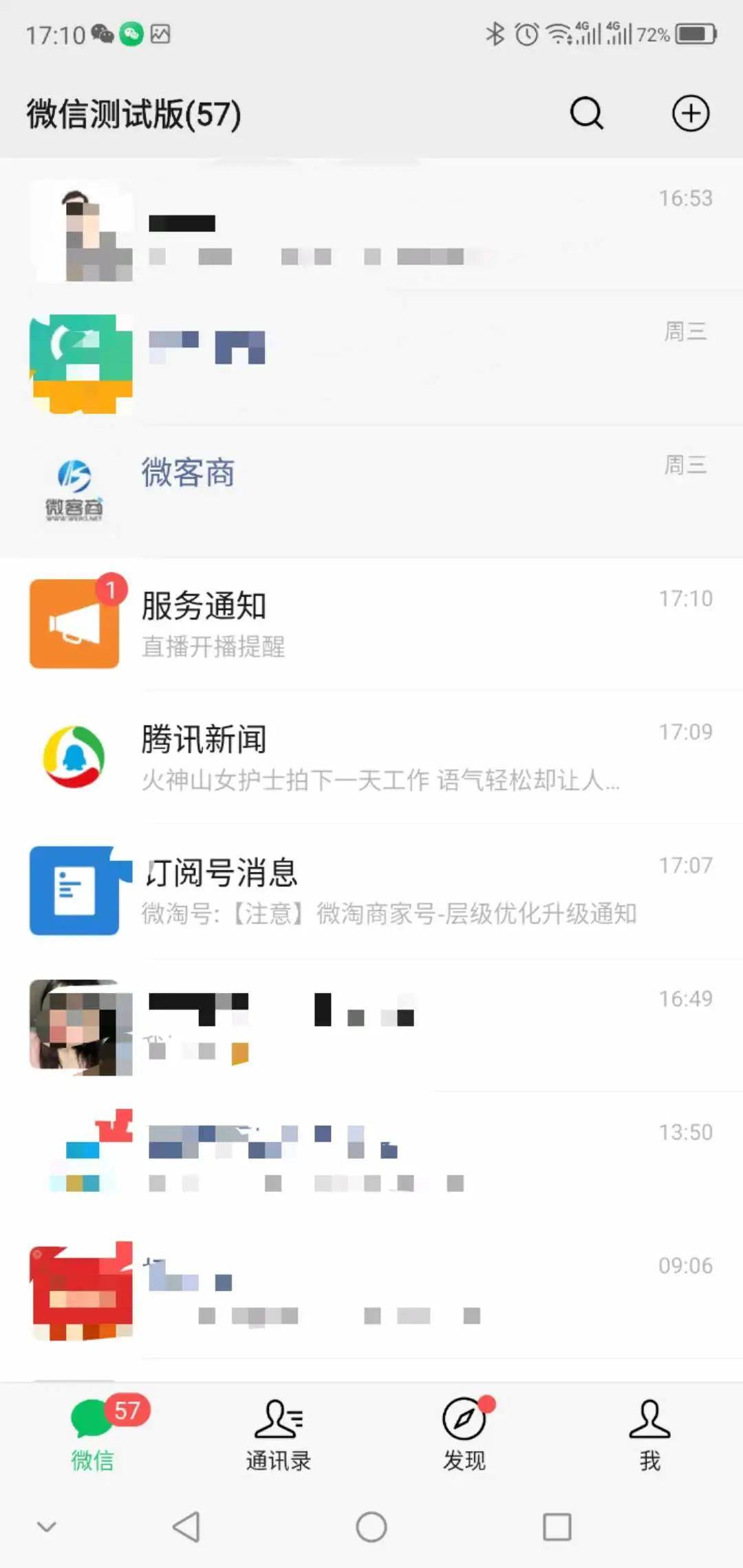Open the chat from 16:53
The image size is (743, 1568).
371,225
